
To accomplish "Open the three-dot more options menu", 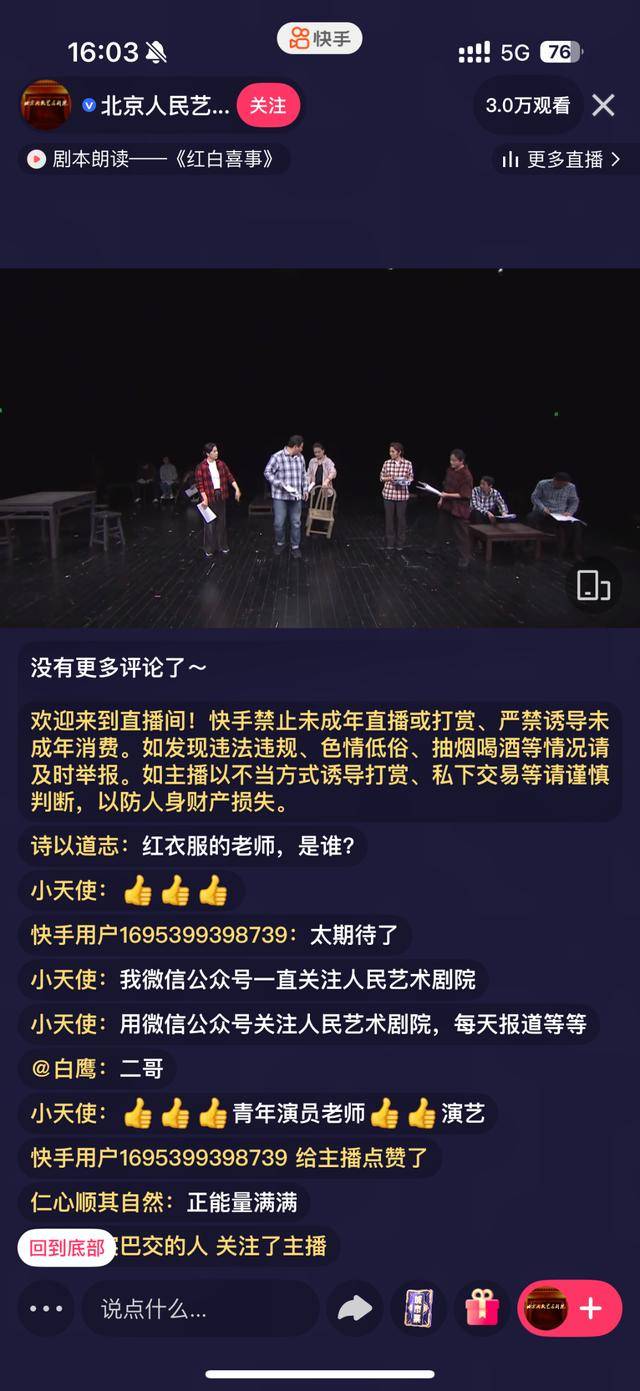I will pos(46,1308).
